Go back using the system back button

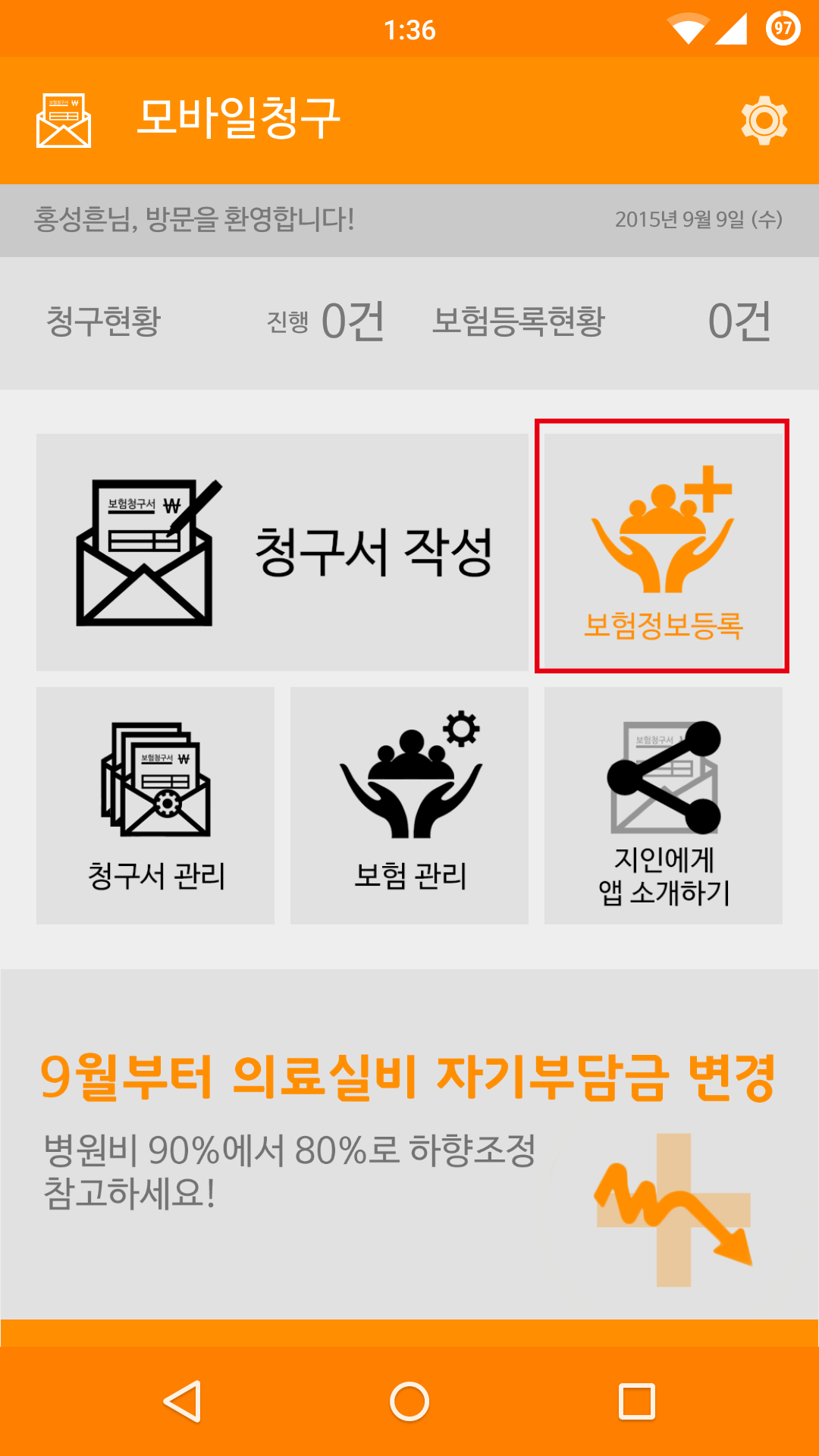[183, 1401]
